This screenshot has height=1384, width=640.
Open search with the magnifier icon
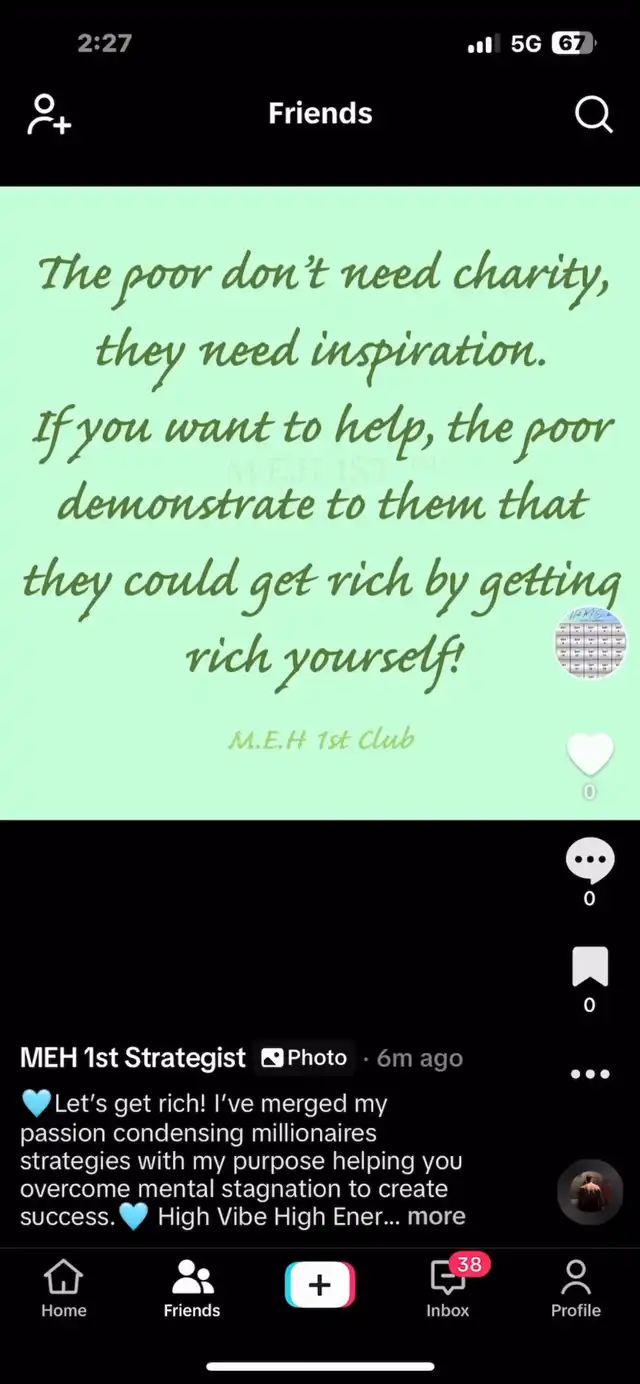tap(593, 115)
